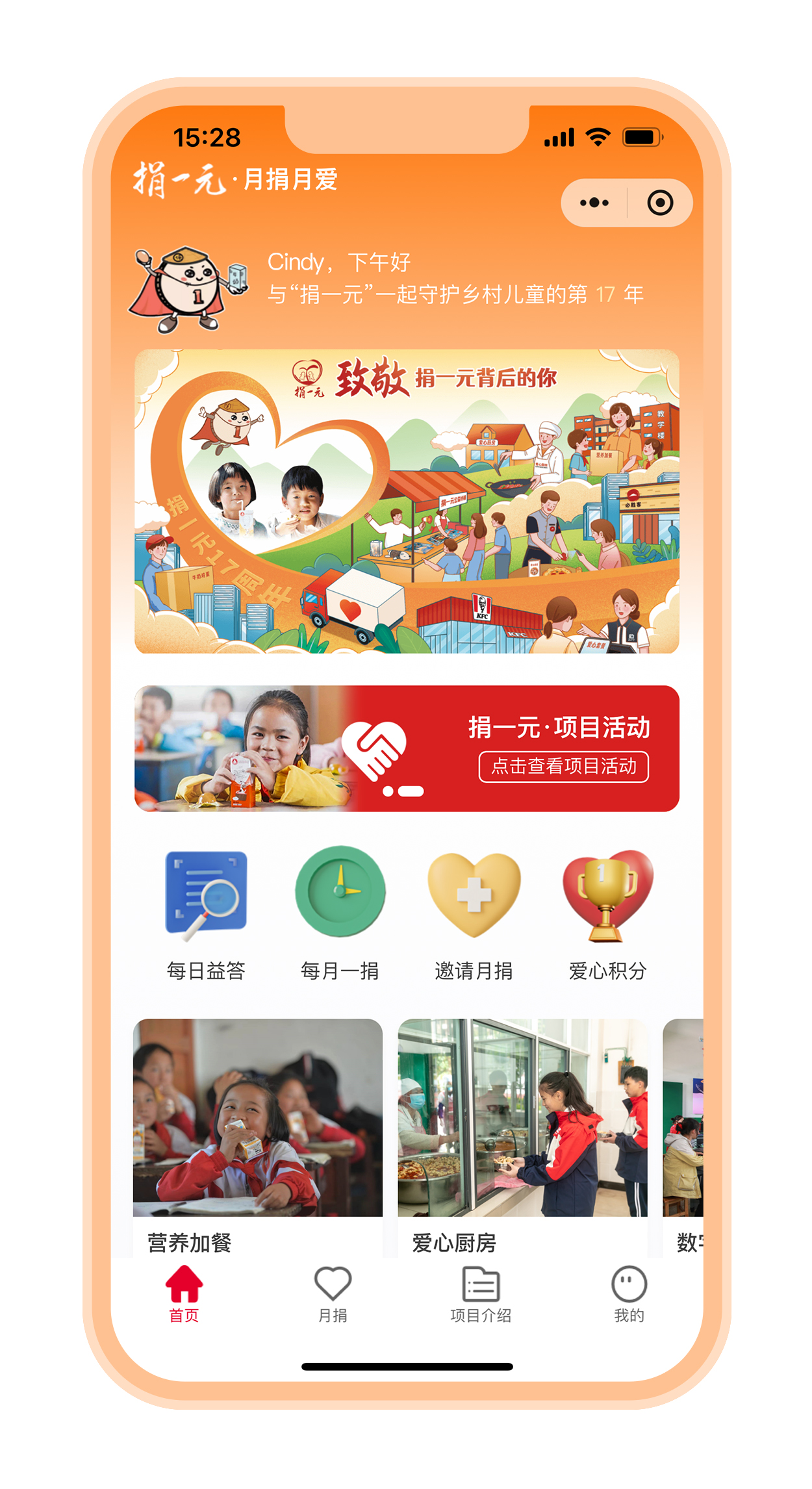812x1489 pixels.
Task: Select 邀请月捐 invite shortcut
Action: [x=474, y=914]
